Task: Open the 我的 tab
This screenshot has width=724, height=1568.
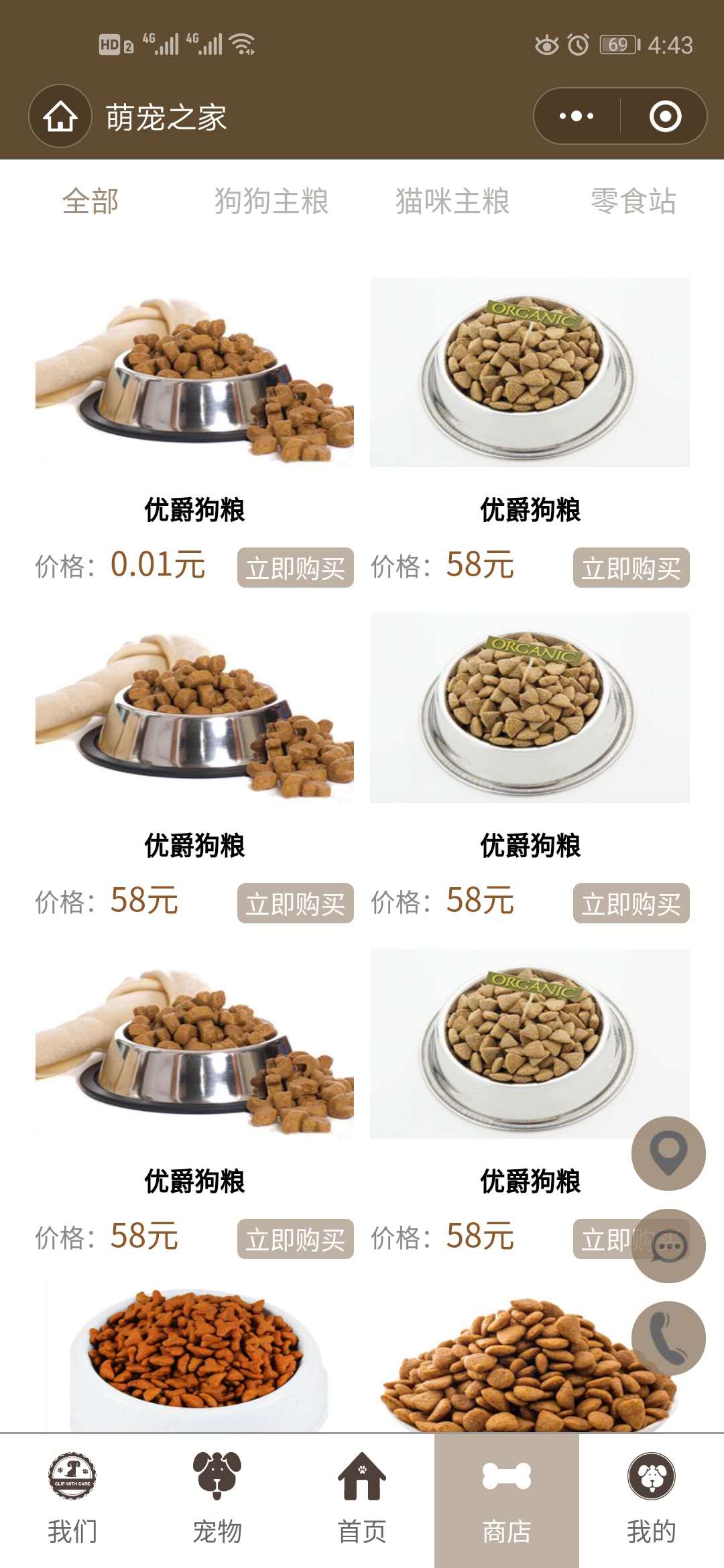Action: 652,1501
